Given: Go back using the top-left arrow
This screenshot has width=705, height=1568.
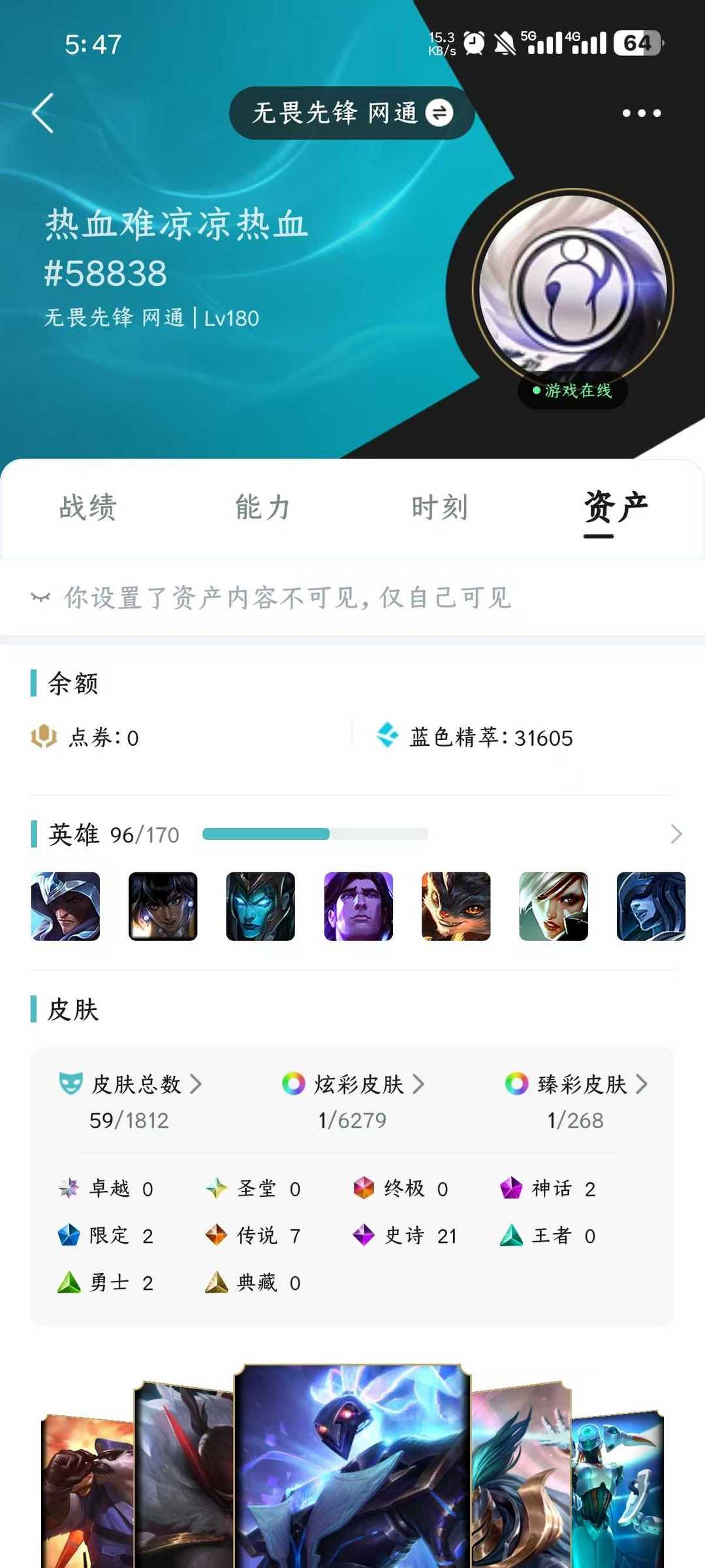Looking at the screenshot, I should [43, 113].
